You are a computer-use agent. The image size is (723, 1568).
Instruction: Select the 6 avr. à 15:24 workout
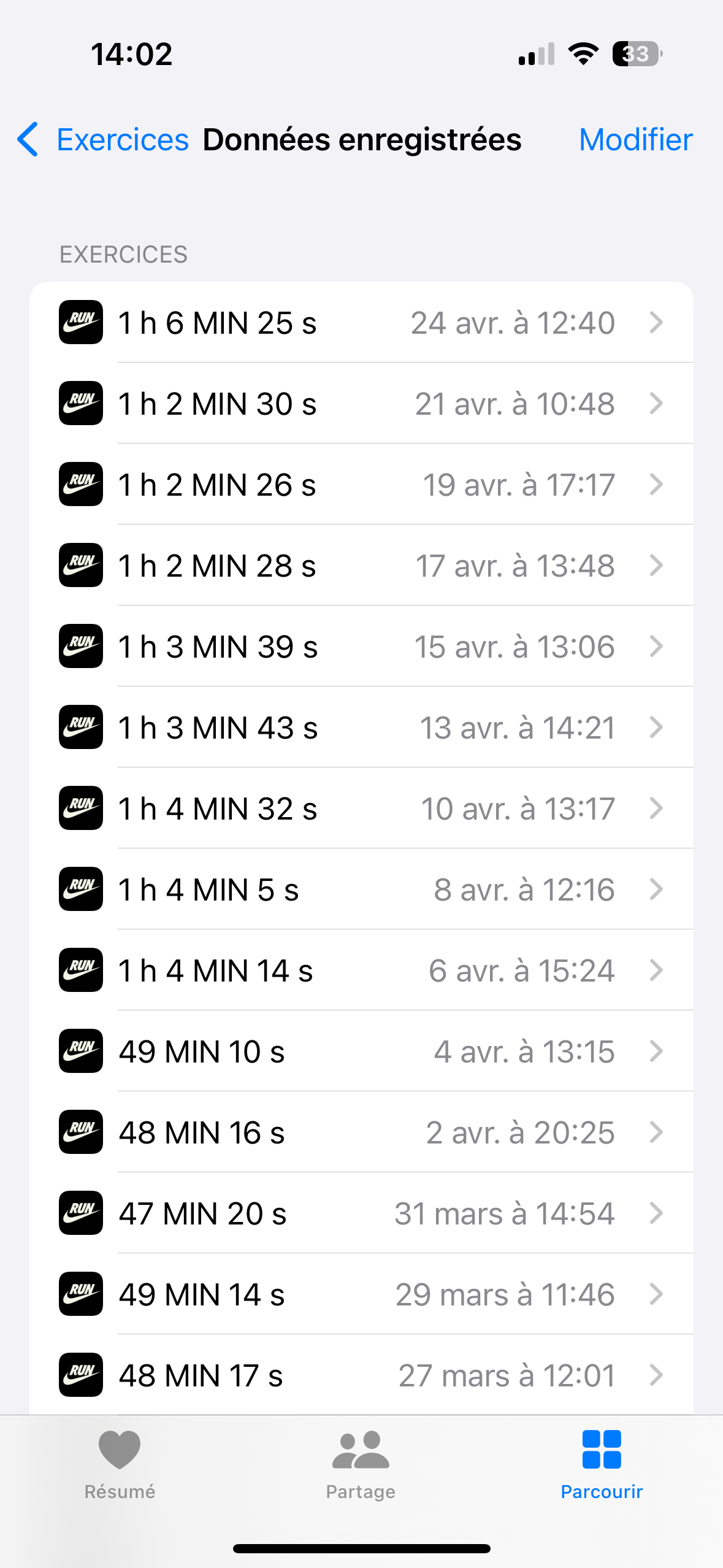click(x=361, y=970)
